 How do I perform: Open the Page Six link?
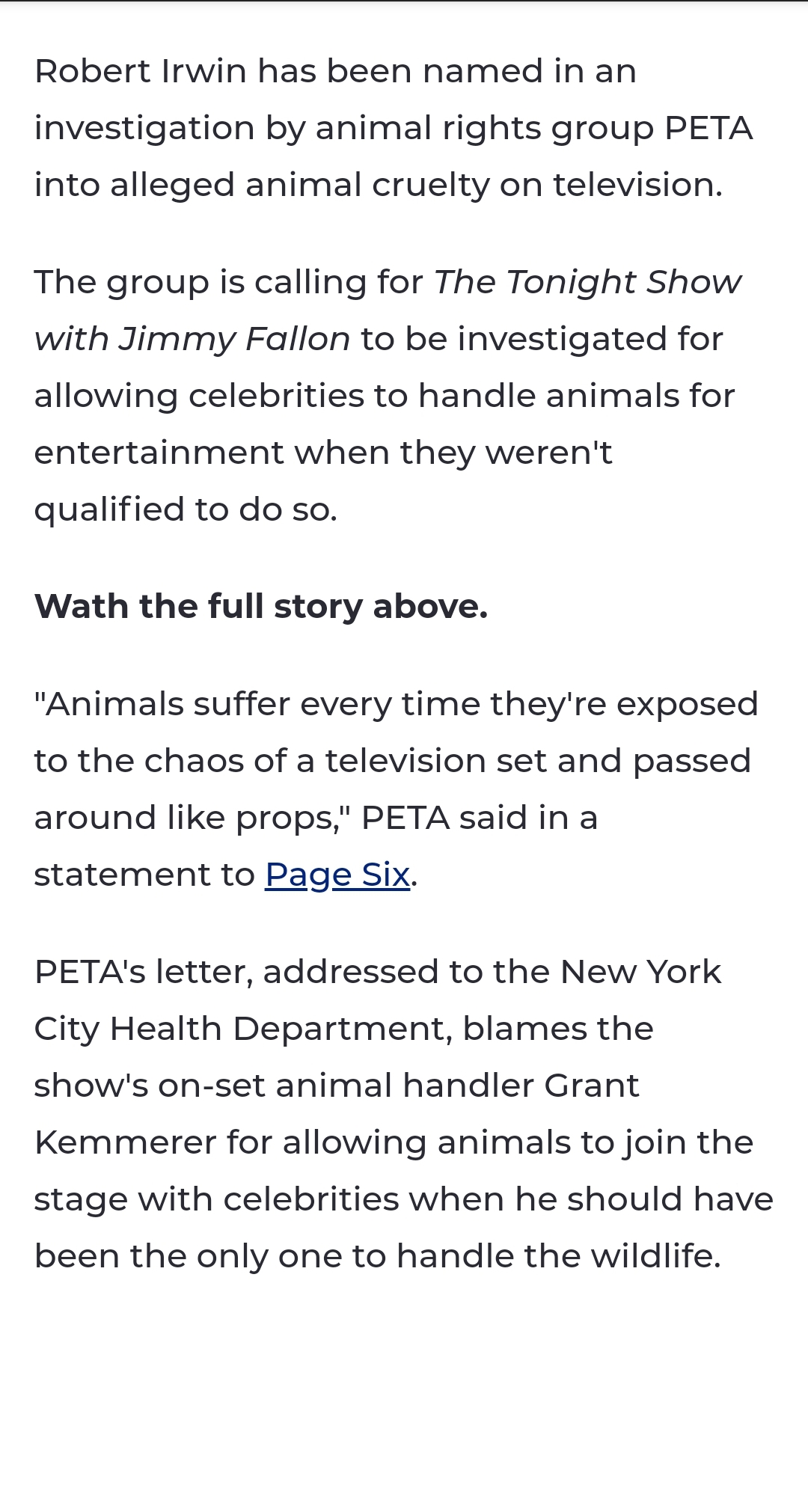click(x=337, y=874)
